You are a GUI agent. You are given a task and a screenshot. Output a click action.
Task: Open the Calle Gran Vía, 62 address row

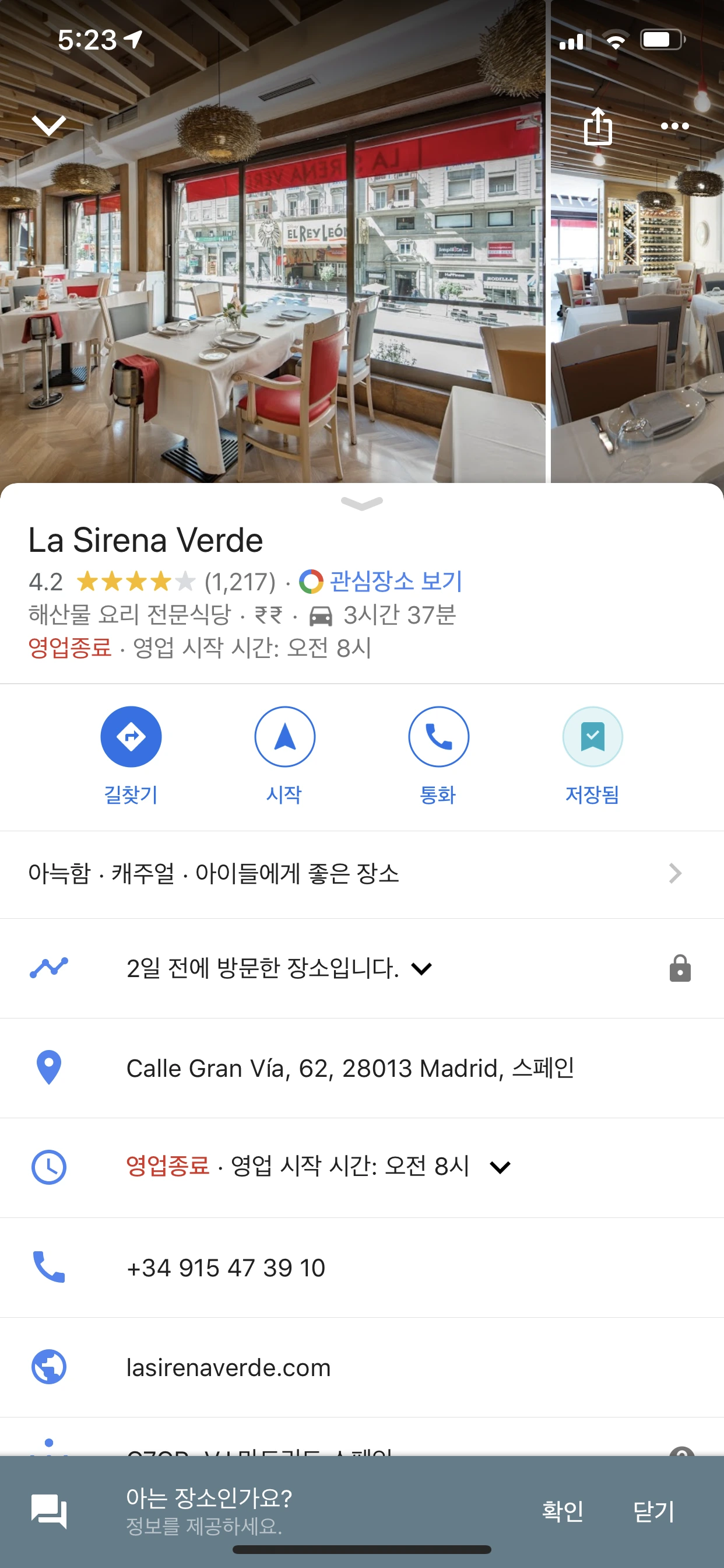click(350, 1068)
